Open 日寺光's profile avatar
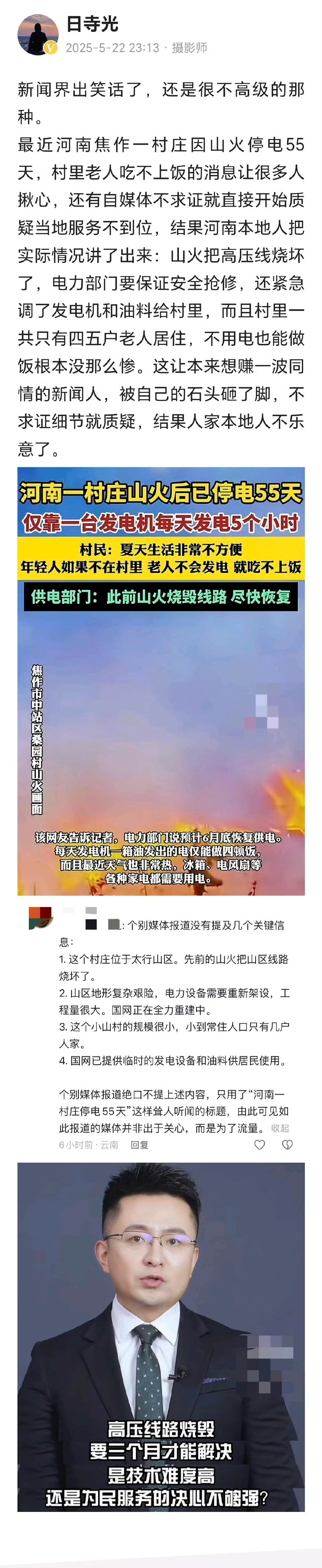Viewport: 322px width, 1568px height. tap(37, 35)
